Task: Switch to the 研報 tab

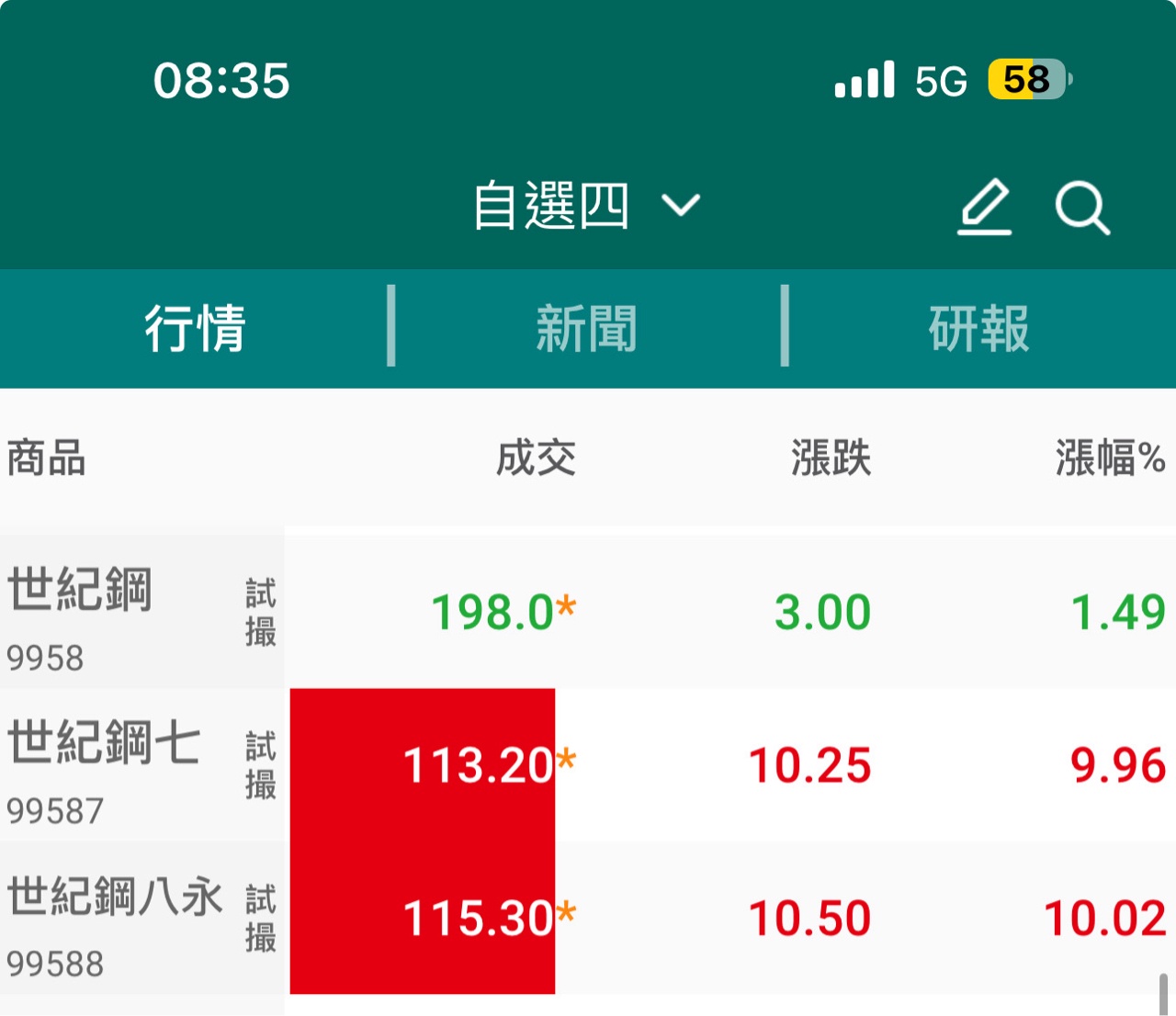Action: click(x=978, y=328)
